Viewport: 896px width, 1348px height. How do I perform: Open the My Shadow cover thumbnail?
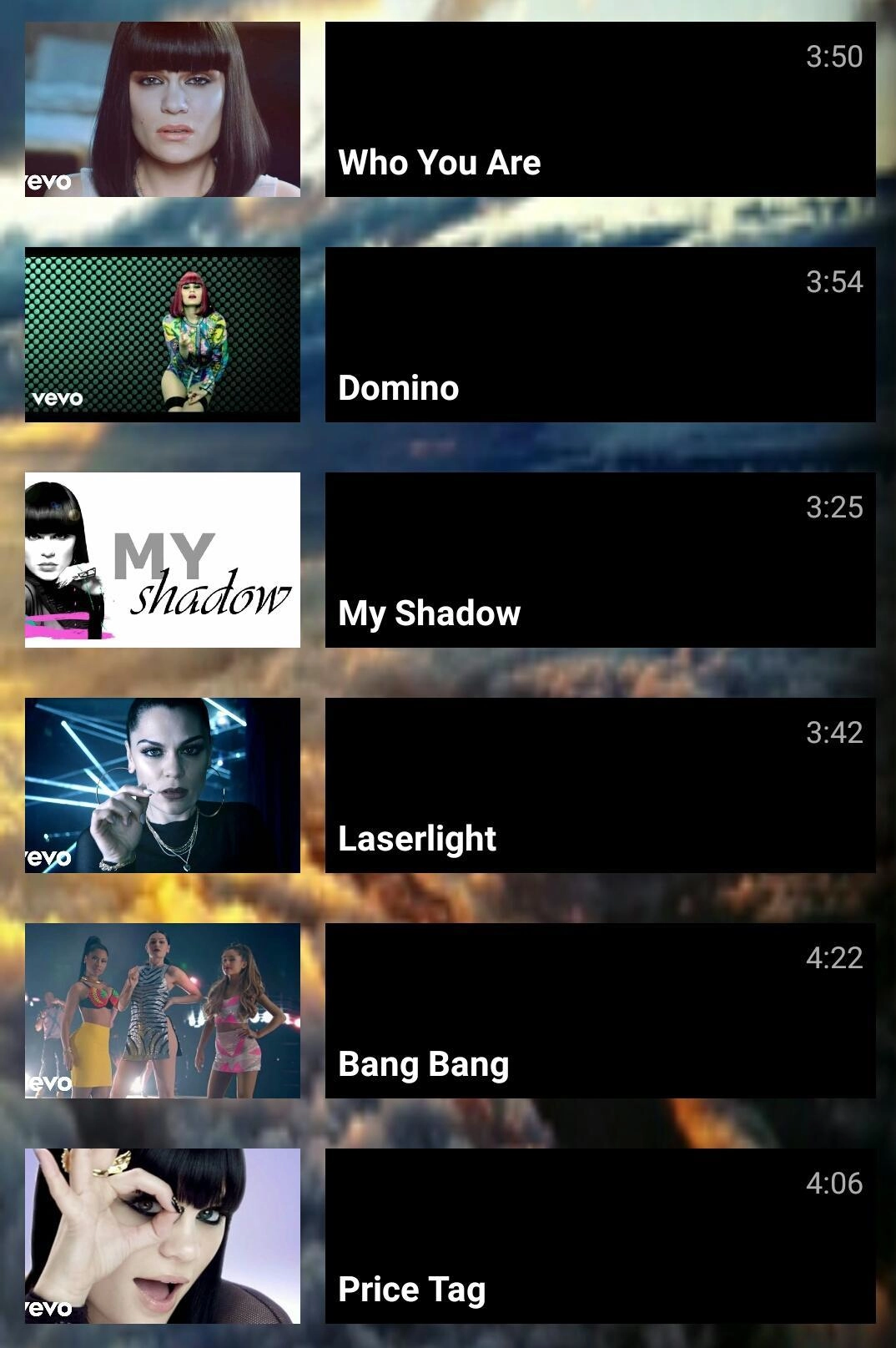pyautogui.click(x=163, y=560)
